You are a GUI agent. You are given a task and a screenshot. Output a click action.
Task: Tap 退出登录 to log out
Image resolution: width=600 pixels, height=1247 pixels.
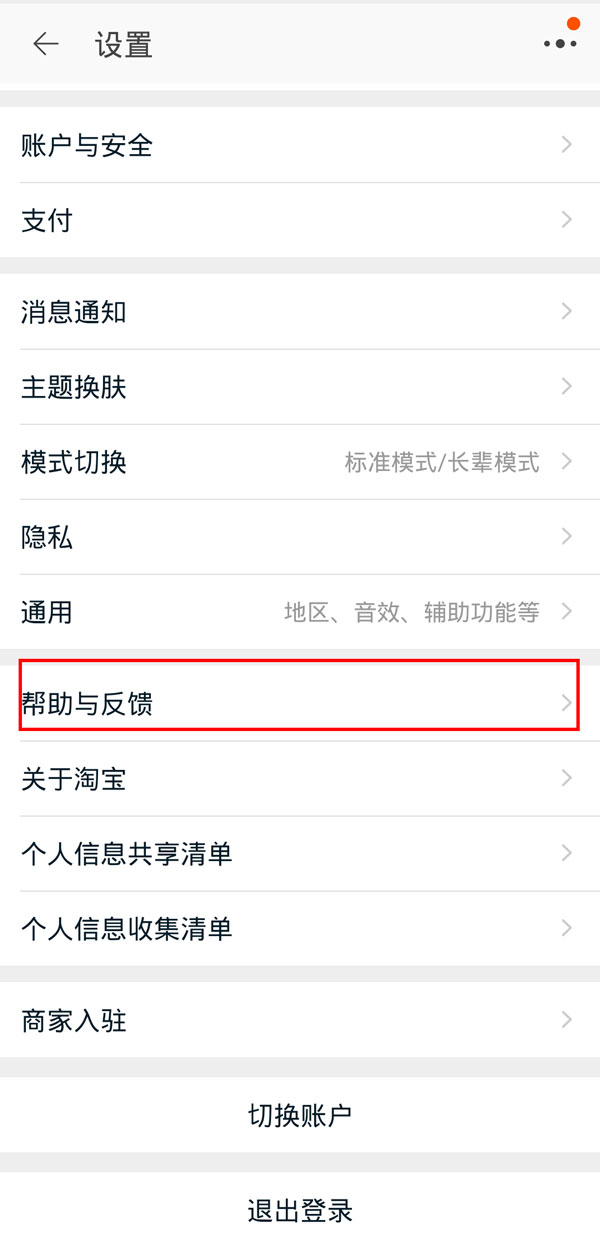(300, 1211)
